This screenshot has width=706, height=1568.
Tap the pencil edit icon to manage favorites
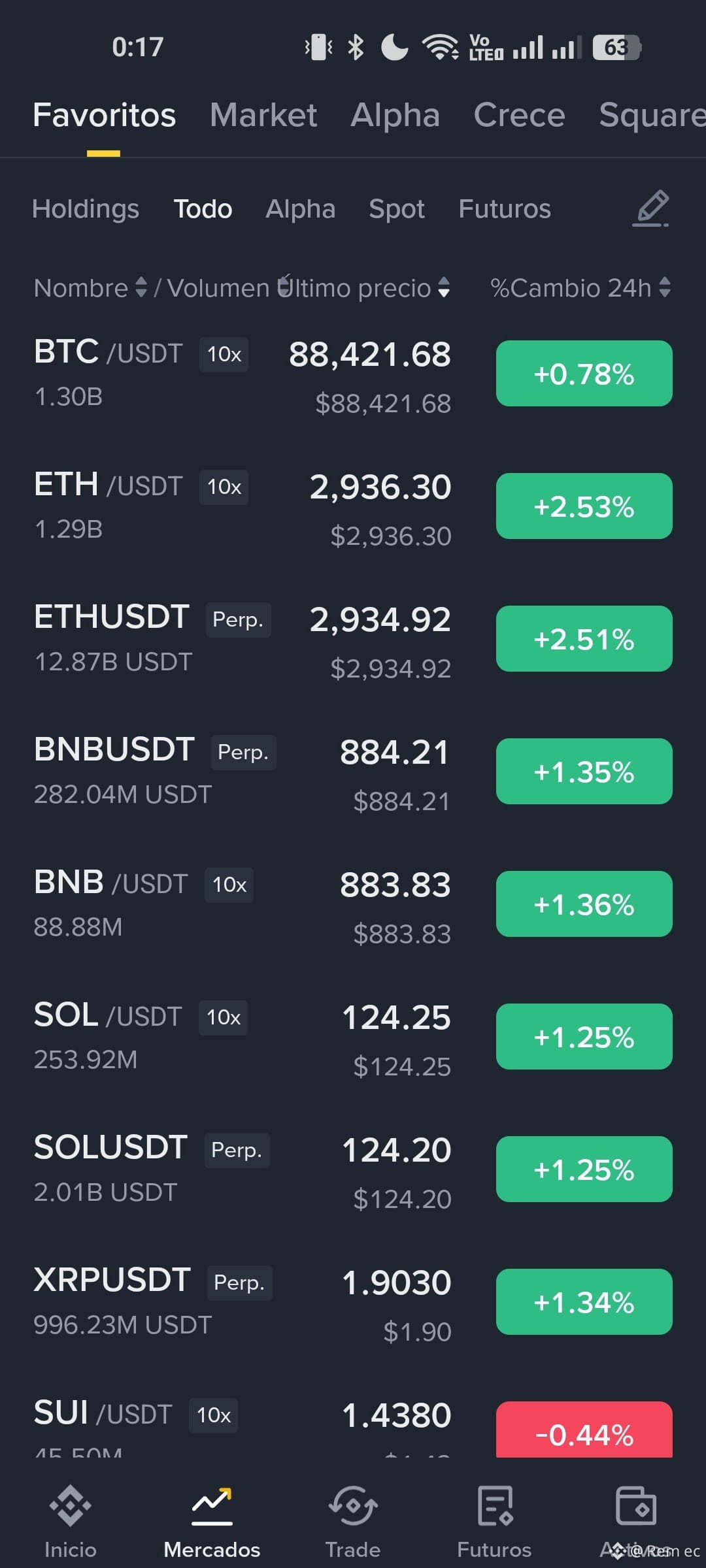(651, 208)
